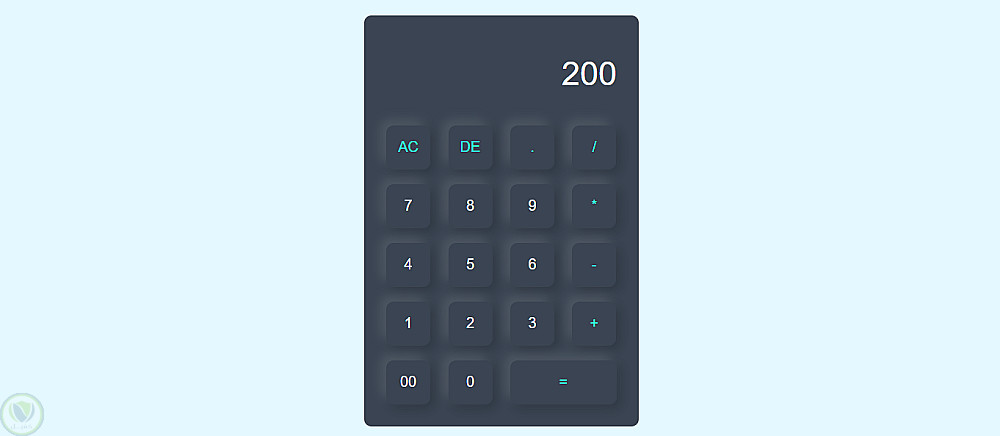Select the plus operator
Screen dimensions: 1000x436
coord(594,323)
